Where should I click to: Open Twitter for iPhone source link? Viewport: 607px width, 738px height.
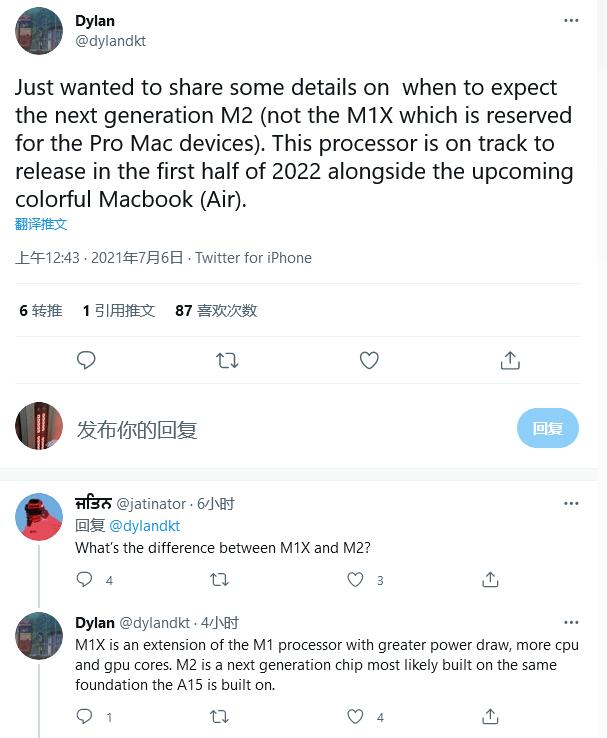tap(253, 257)
